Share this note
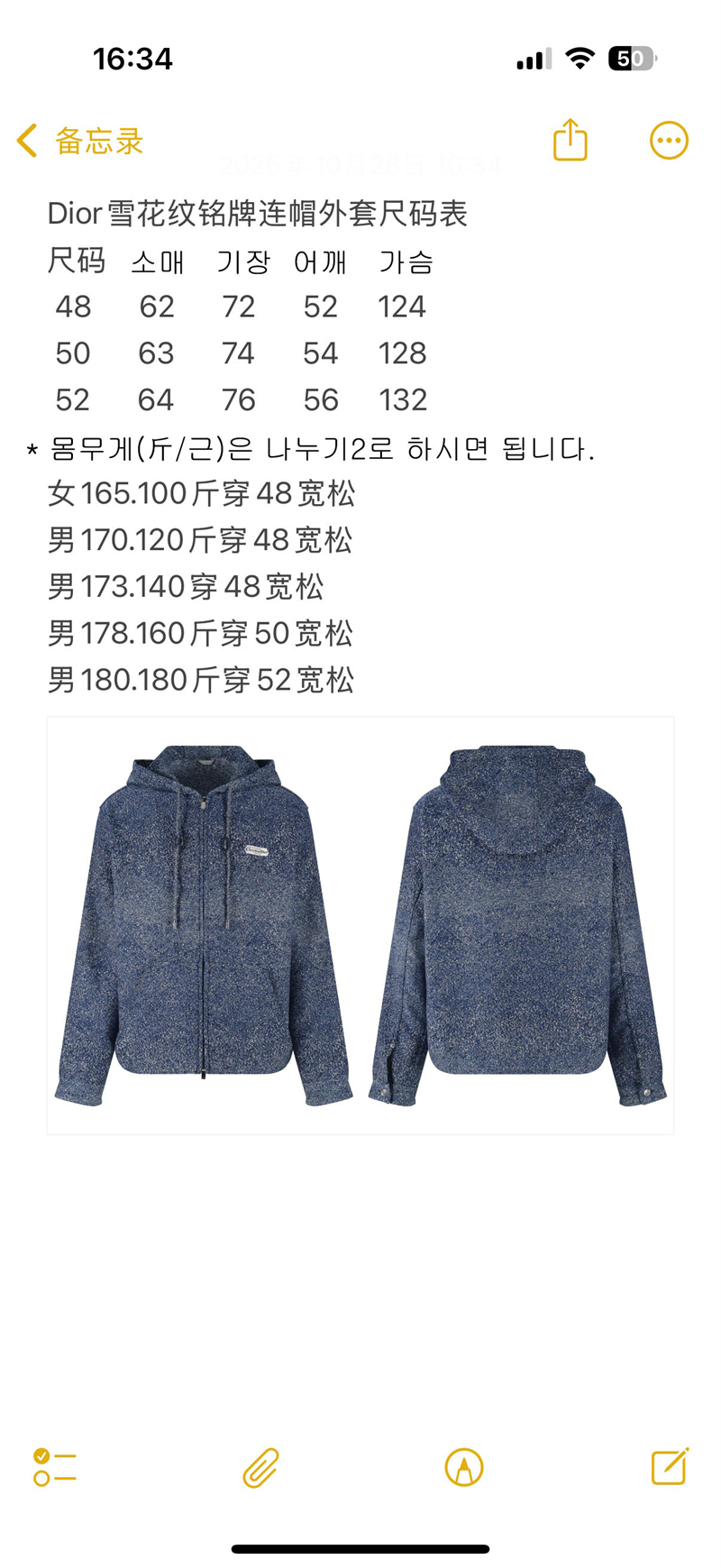The height and width of the screenshot is (1568, 721). point(570,141)
